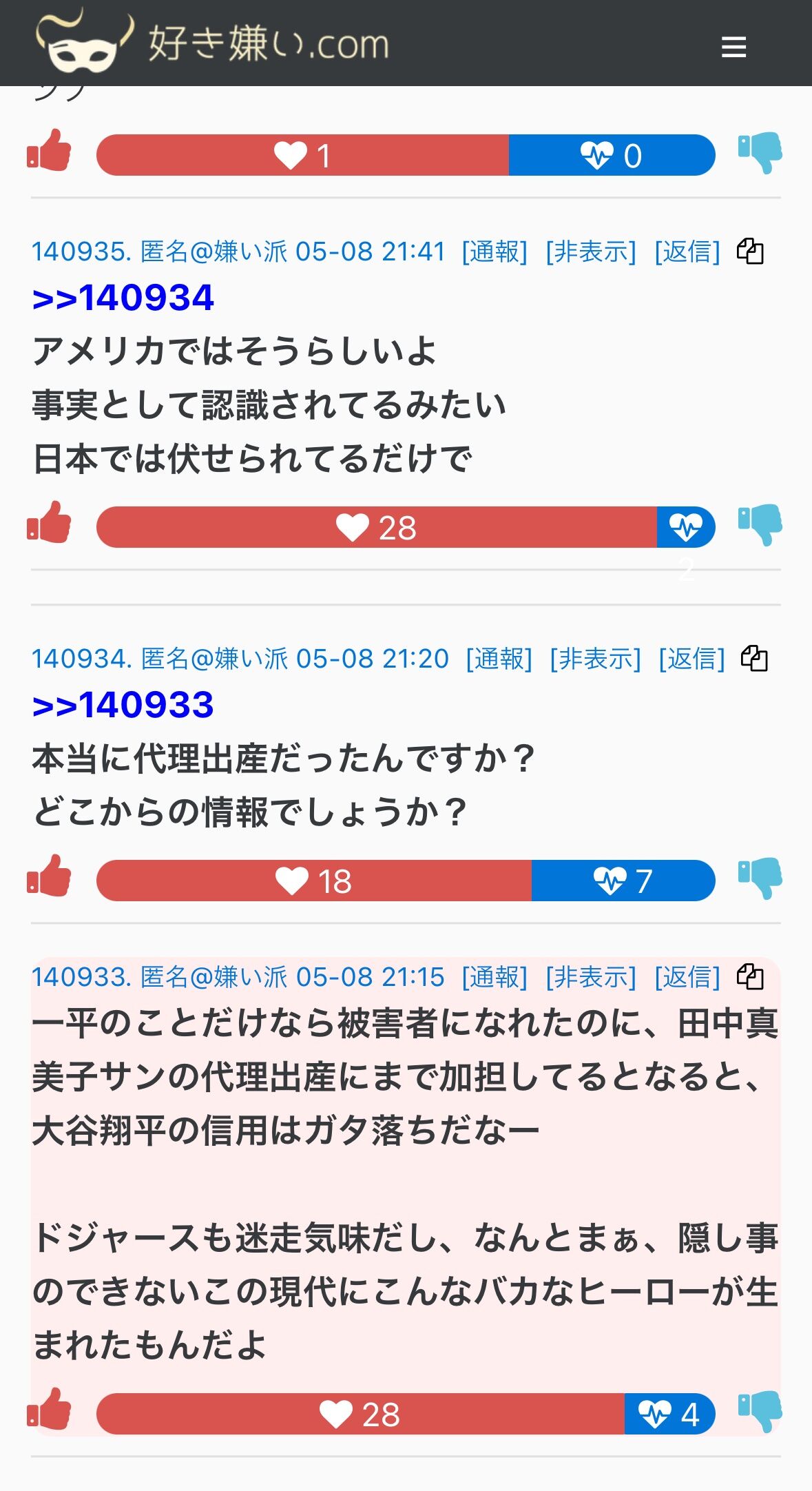This screenshot has height=1491, width=812.
Task: Reply to comment 140935 via 返信
Action: pyautogui.click(x=687, y=251)
